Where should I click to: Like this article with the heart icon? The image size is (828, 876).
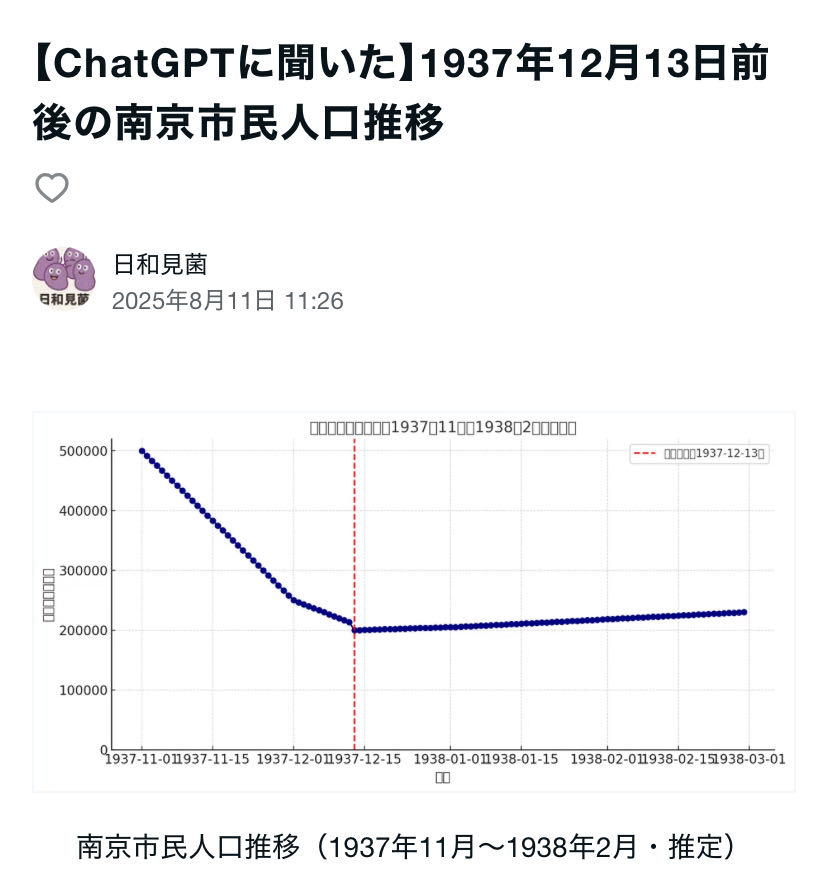[52, 187]
